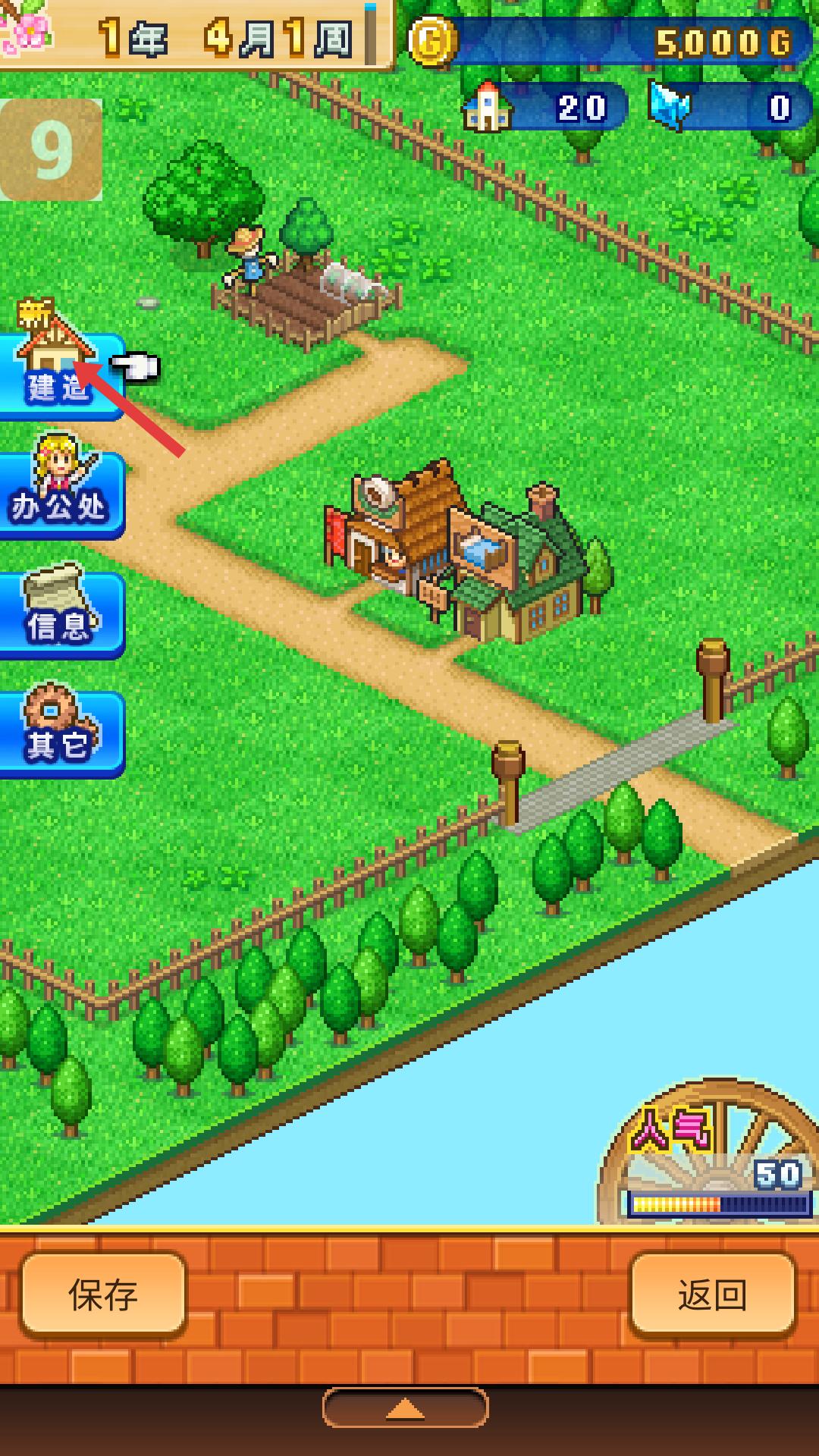Tap the 返回 back button
The width and height of the screenshot is (819, 1456).
(713, 1294)
